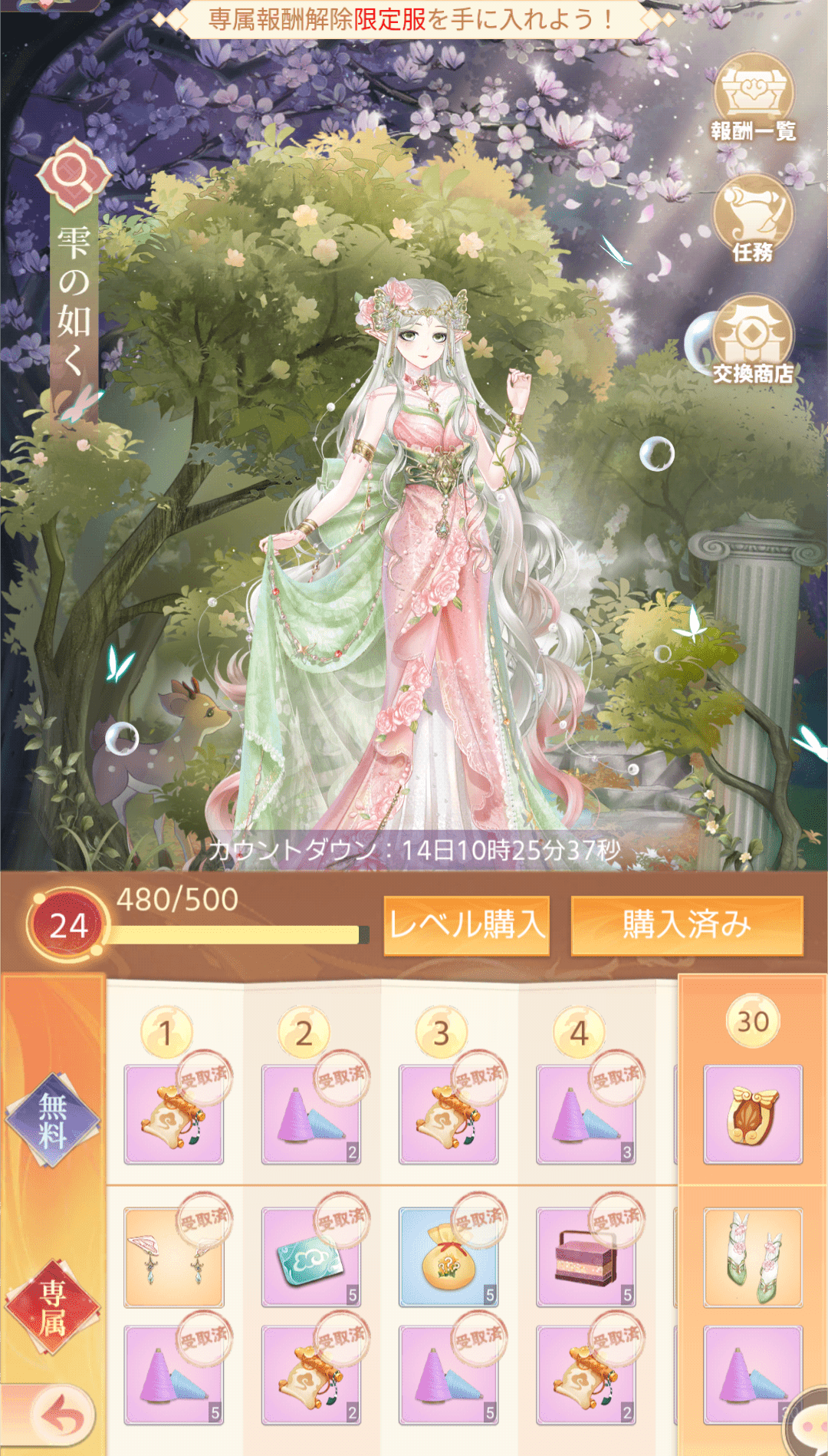This screenshot has width=828, height=1456.
Task: Open the 報酬一覧 rewards list
Action: point(754,99)
